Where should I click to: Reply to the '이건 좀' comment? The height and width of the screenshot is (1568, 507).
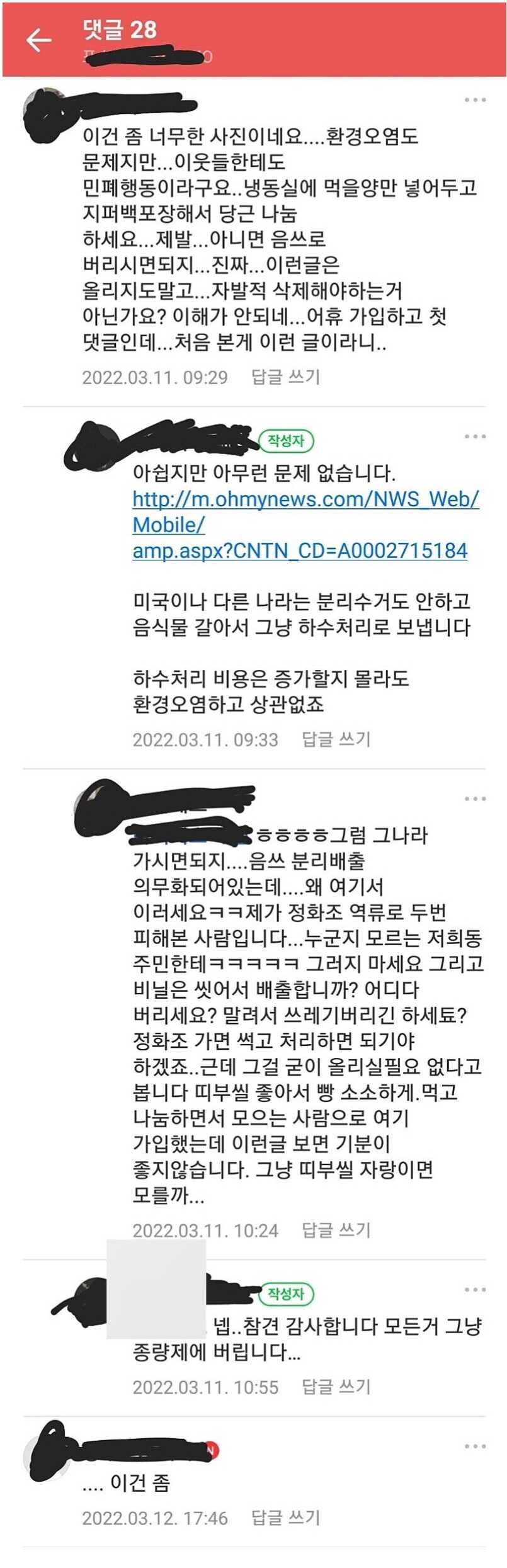tap(285, 1518)
